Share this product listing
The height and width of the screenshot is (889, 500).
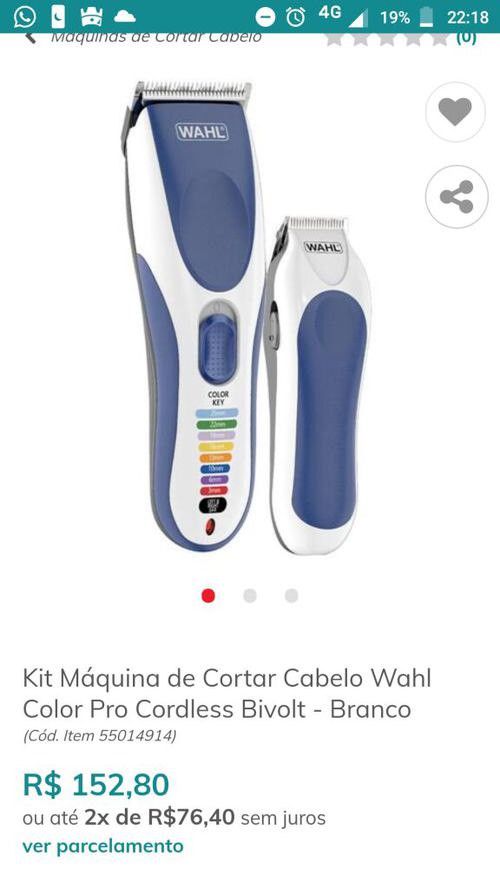tap(456, 197)
